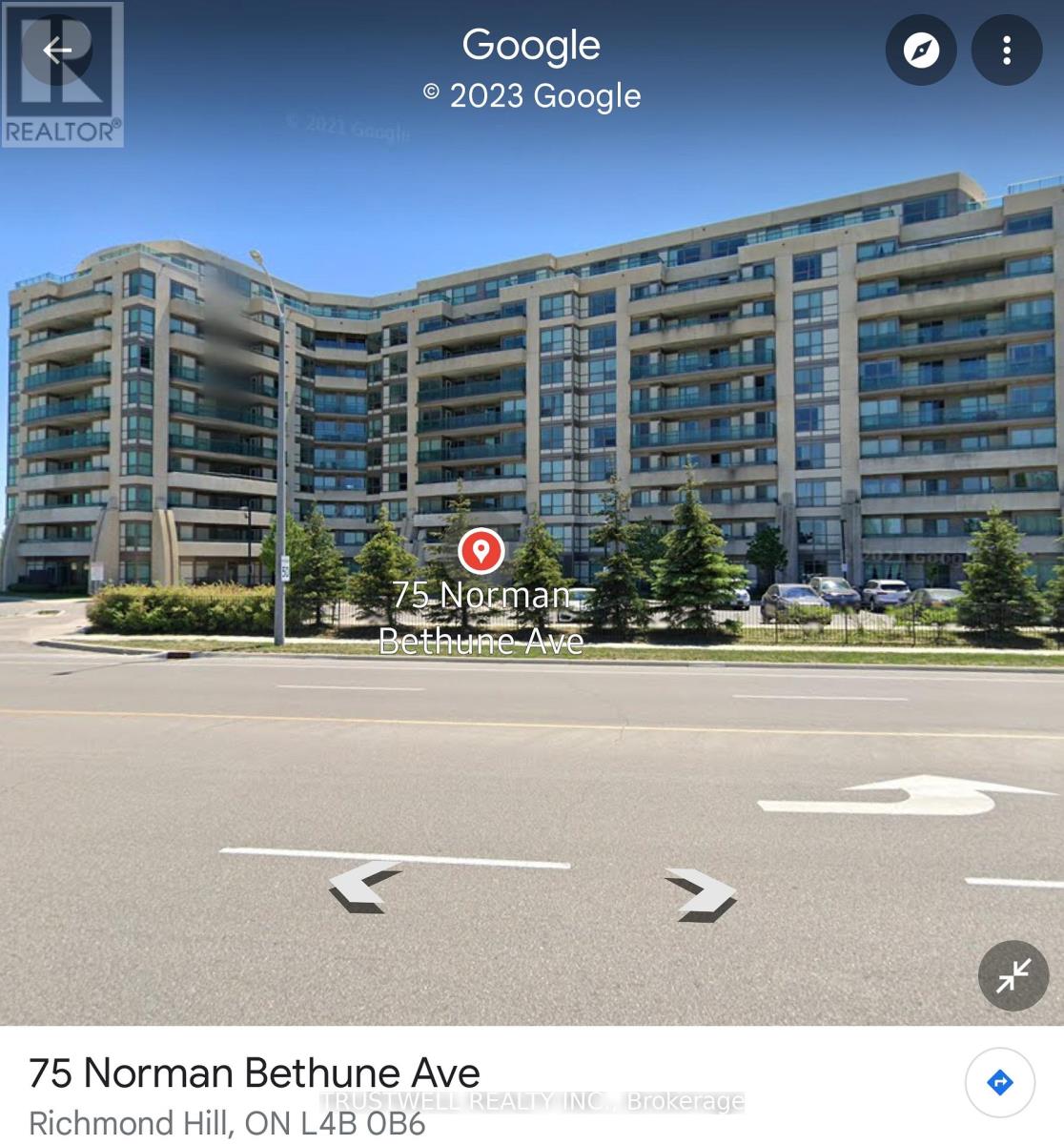The height and width of the screenshot is (1144, 1064).
Task: Click the exit fullscreen collapse icon
Action: click(x=1013, y=975)
